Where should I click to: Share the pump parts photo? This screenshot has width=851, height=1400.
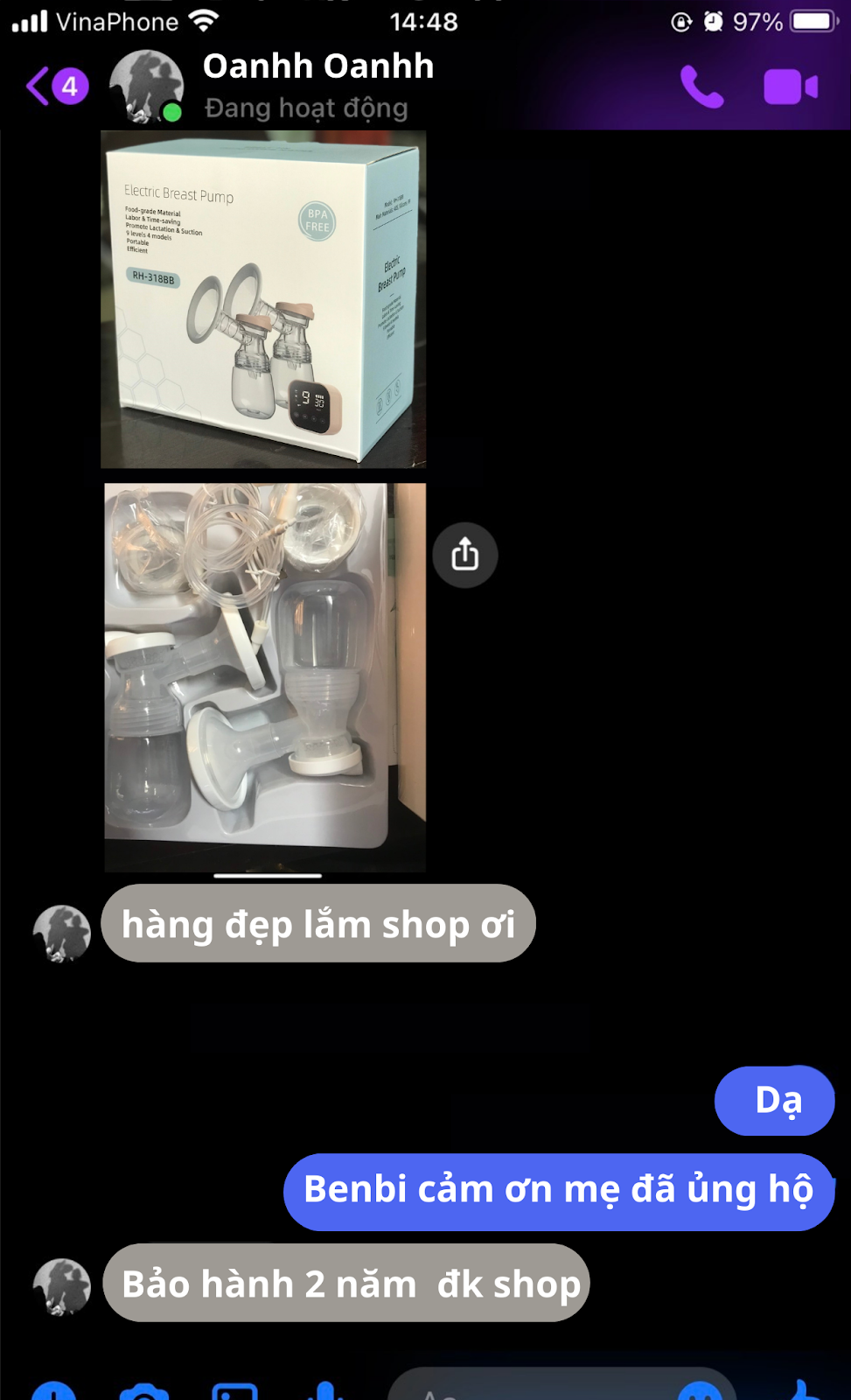[x=465, y=555]
